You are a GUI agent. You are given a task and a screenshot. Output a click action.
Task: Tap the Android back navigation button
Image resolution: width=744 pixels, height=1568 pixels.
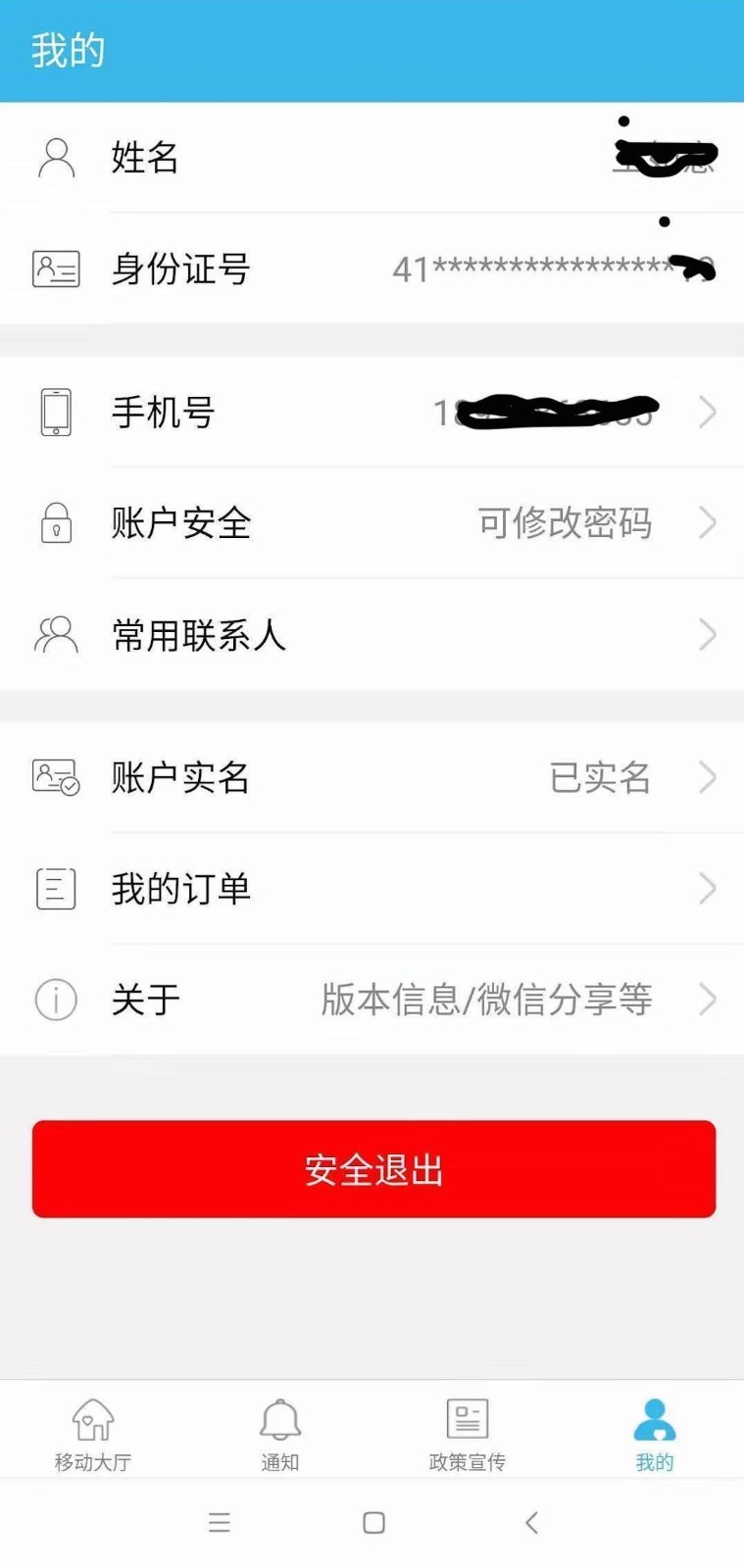pyautogui.click(x=530, y=1522)
